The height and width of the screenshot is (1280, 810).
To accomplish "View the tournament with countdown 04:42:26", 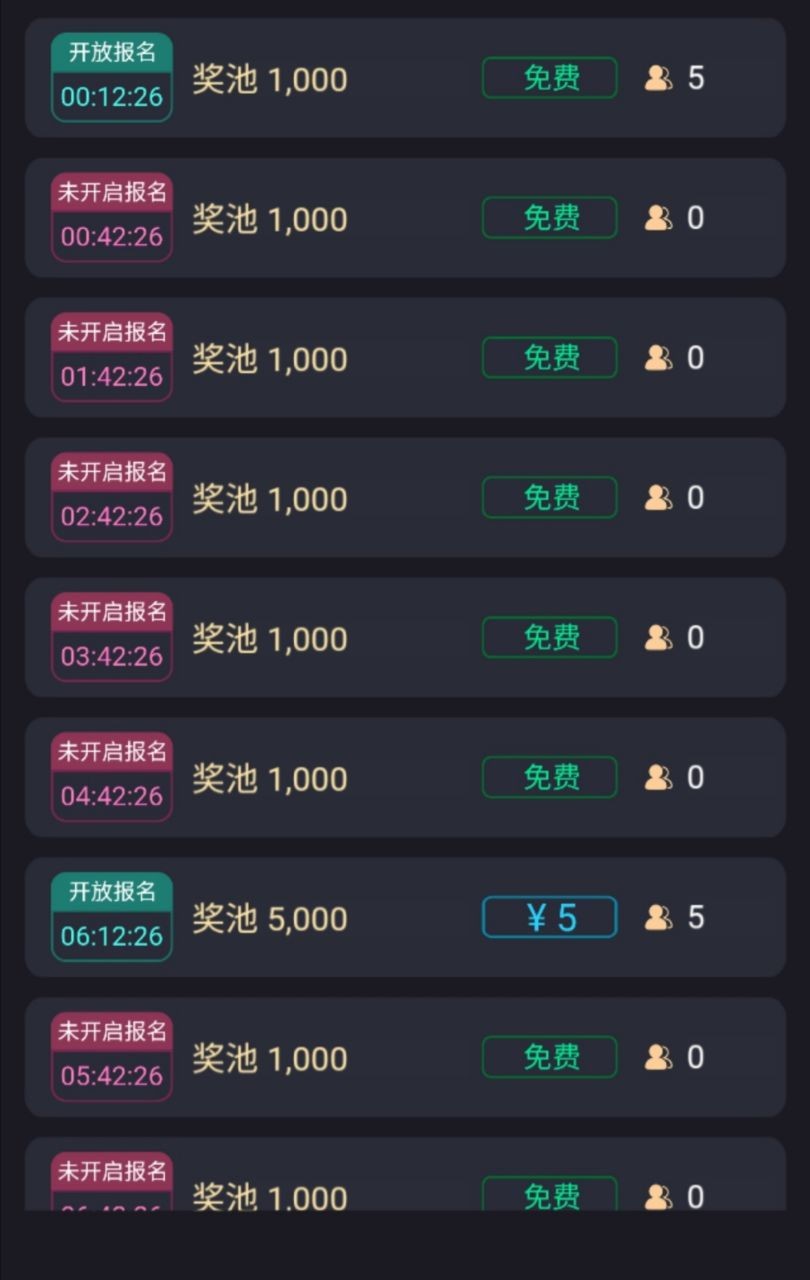I will 405,778.
